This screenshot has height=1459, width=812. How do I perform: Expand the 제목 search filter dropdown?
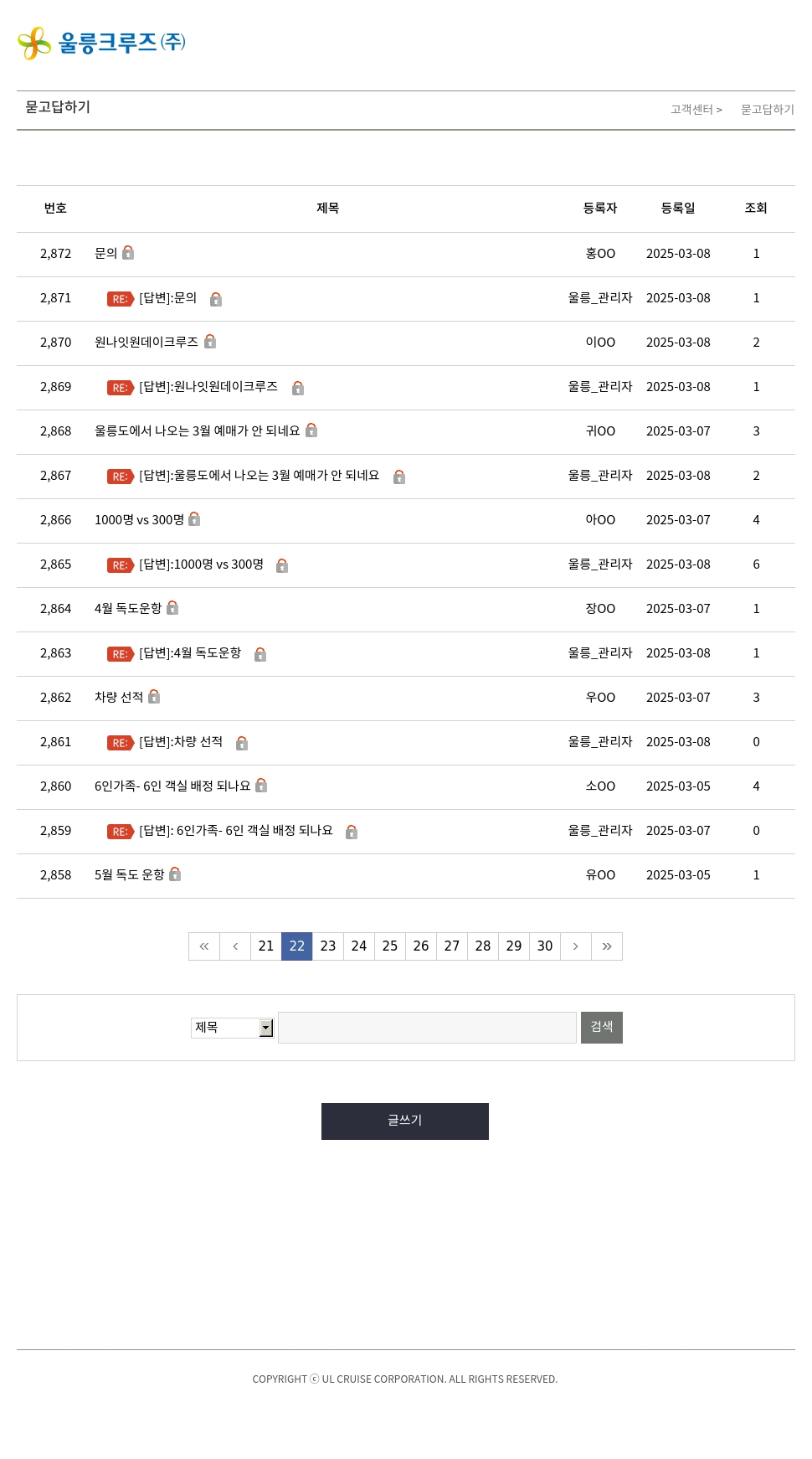click(233, 1028)
